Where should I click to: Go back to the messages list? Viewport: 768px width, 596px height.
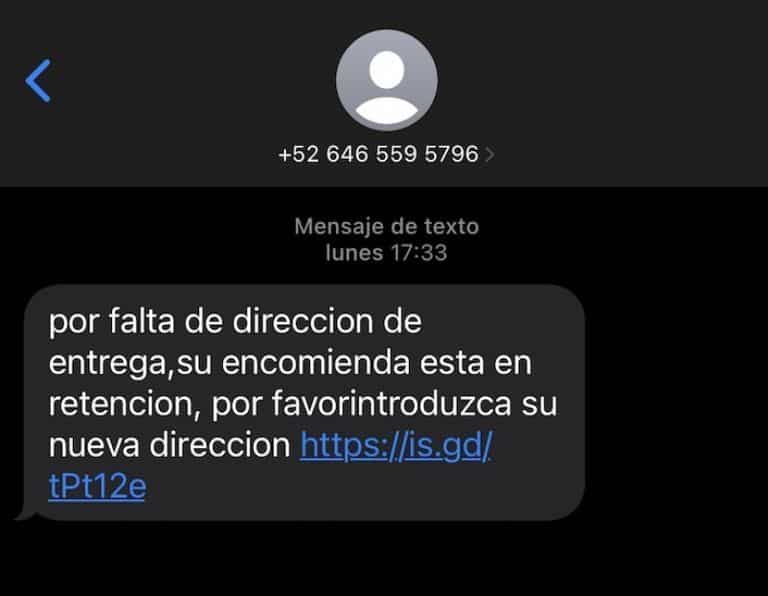[38, 80]
